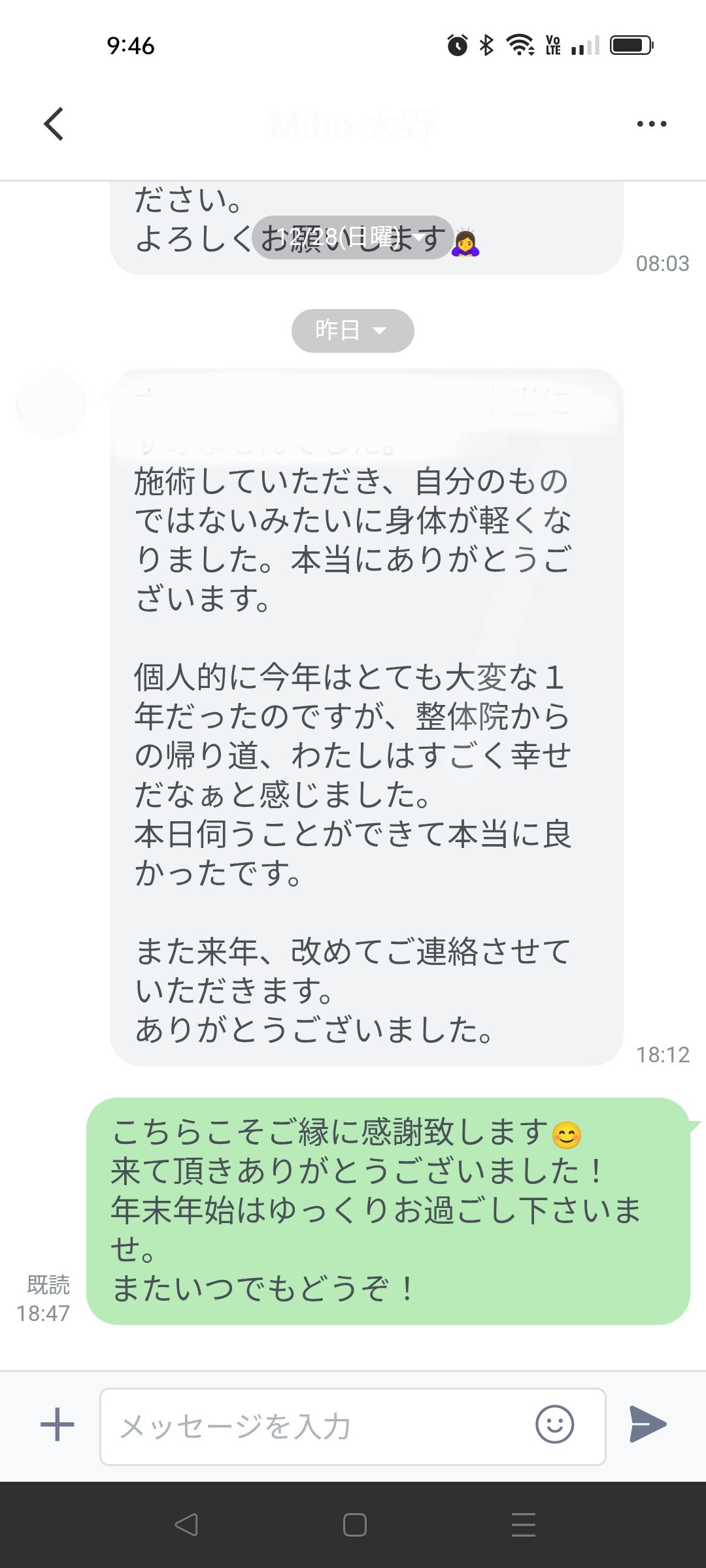Open the three-dot overflow menu
Screen dimensions: 706x1568
click(x=652, y=123)
